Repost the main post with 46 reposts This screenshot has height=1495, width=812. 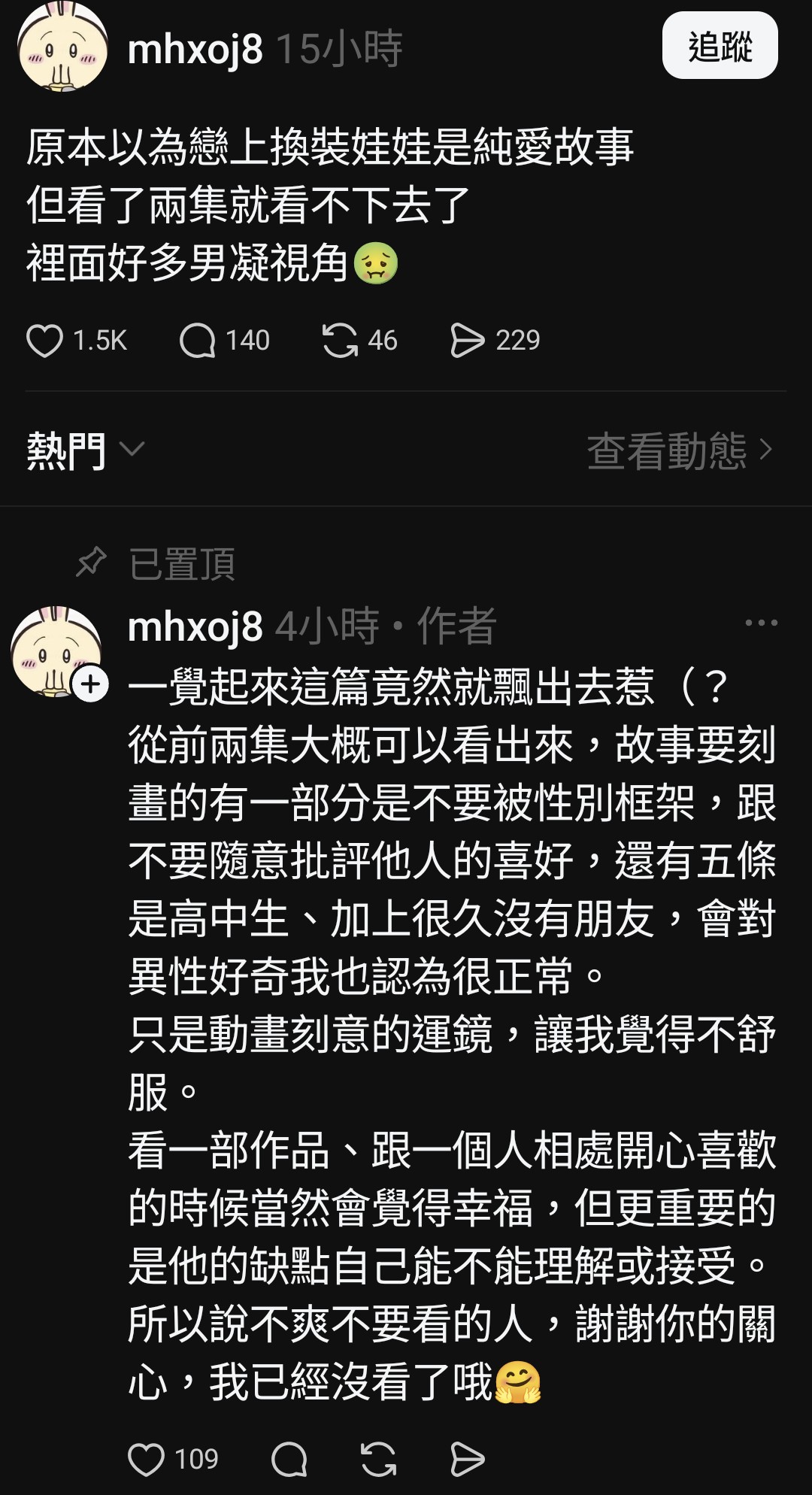point(359,341)
